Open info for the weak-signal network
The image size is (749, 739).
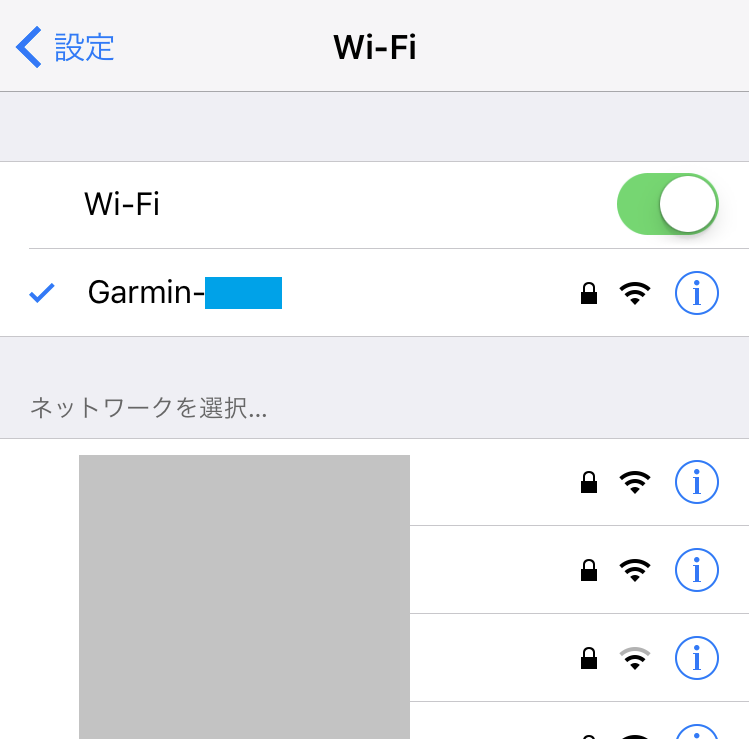coord(697,658)
